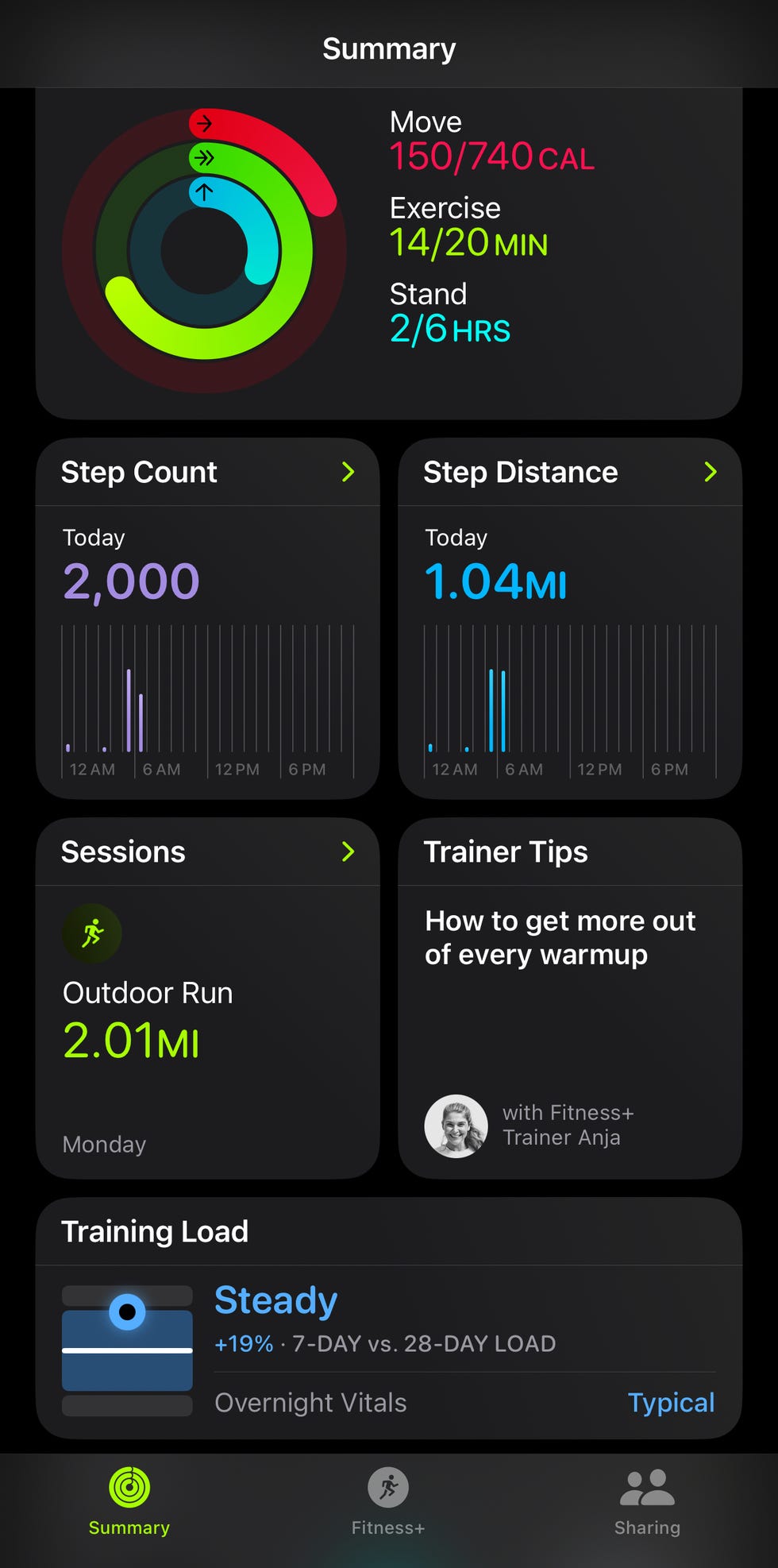Open Trainer Tips about warmups
This screenshot has height=1568, width=778.
(x=569, y=998)
